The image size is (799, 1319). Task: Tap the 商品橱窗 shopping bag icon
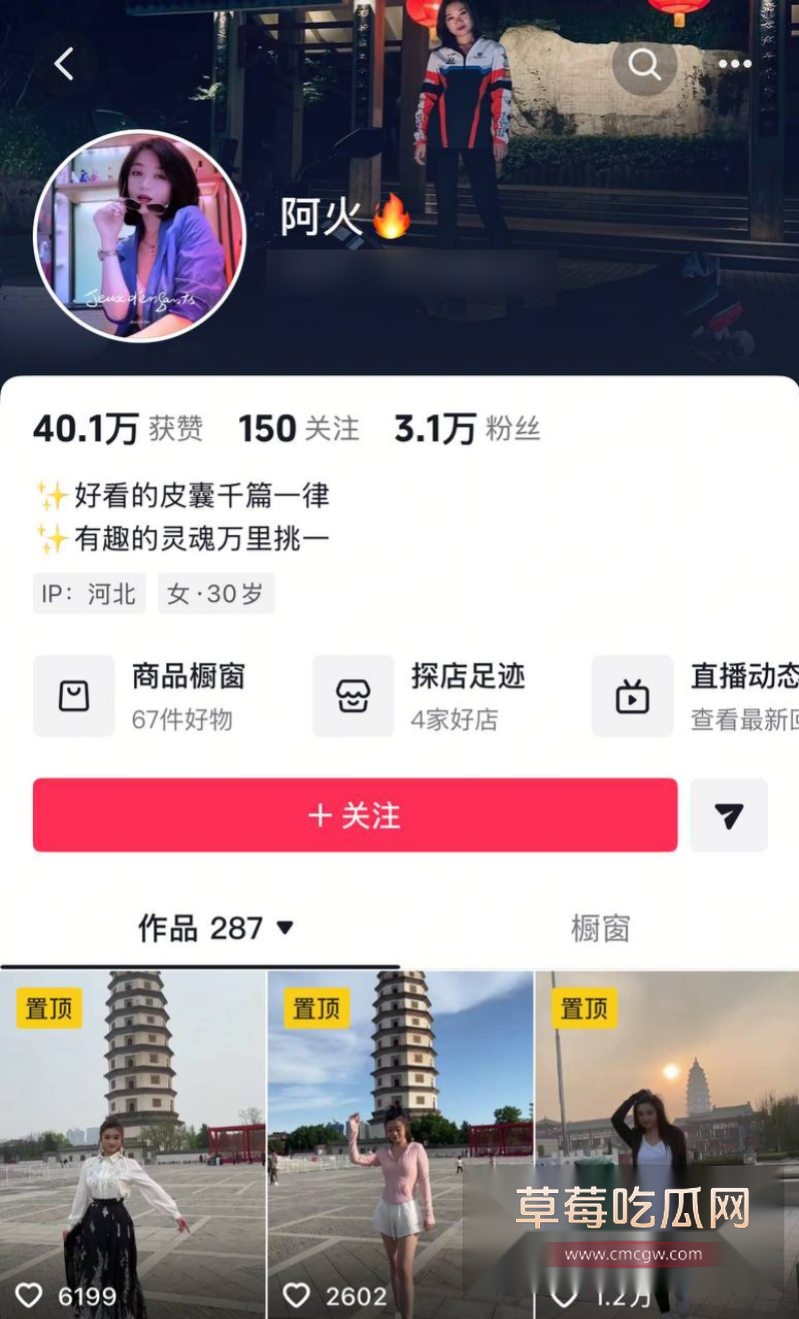point(74,695)
